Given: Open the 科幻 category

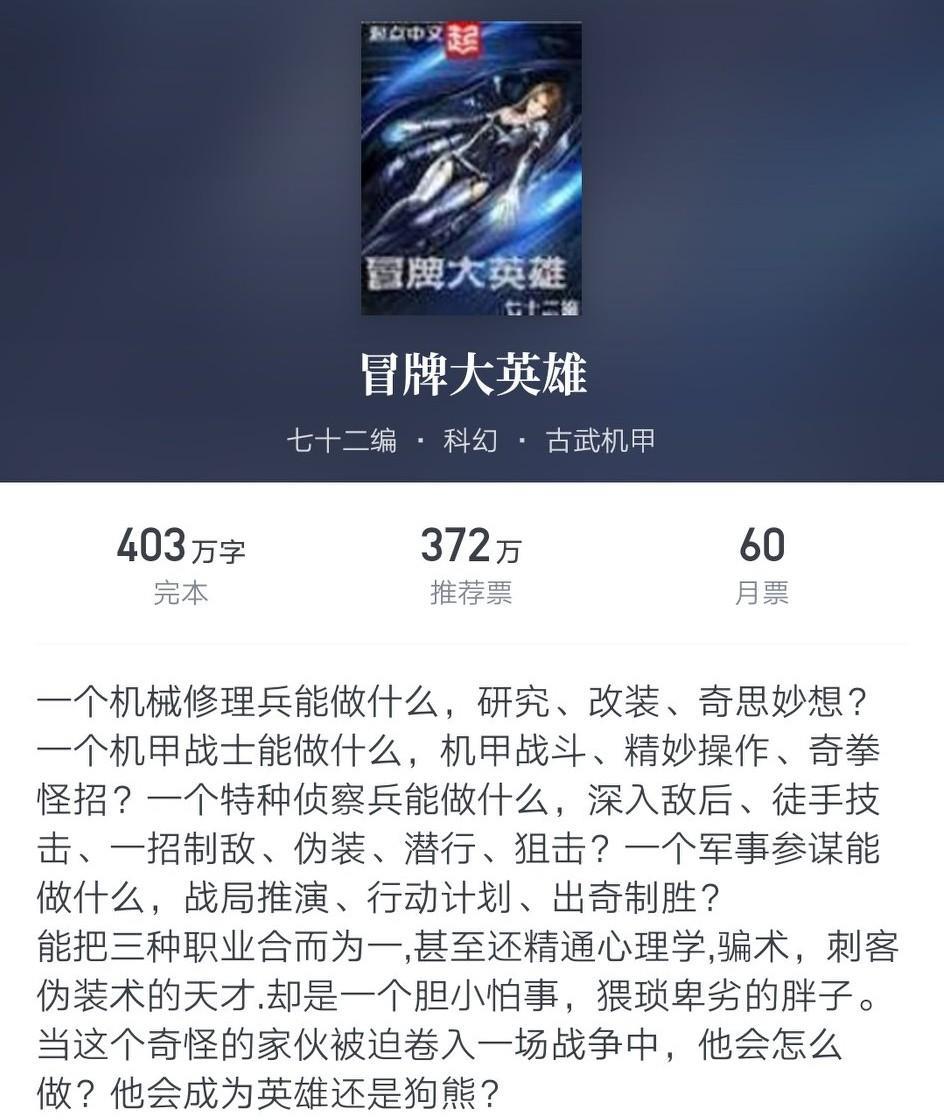Looking at the screenshot, I should coord(471,441).
